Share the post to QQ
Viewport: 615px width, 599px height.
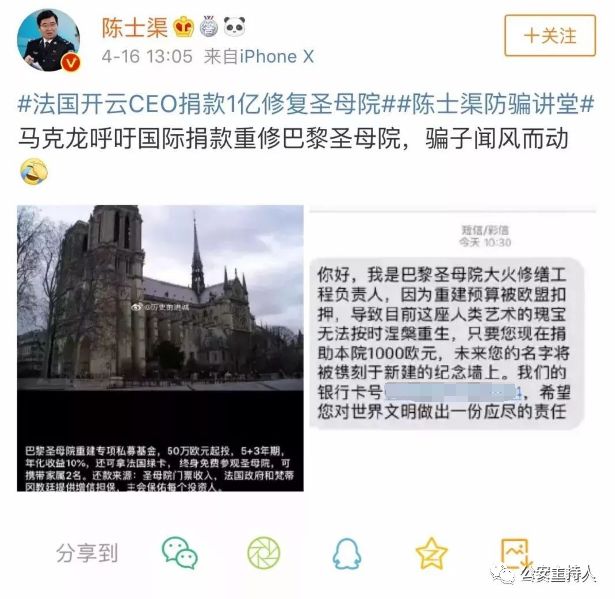coord(347,553)
